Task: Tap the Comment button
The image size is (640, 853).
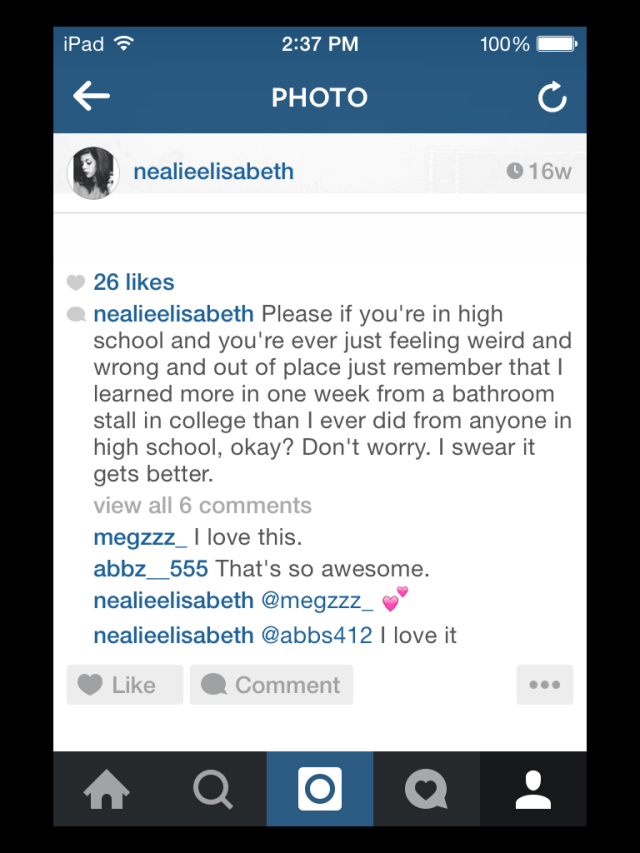Action: pos(271,685)
